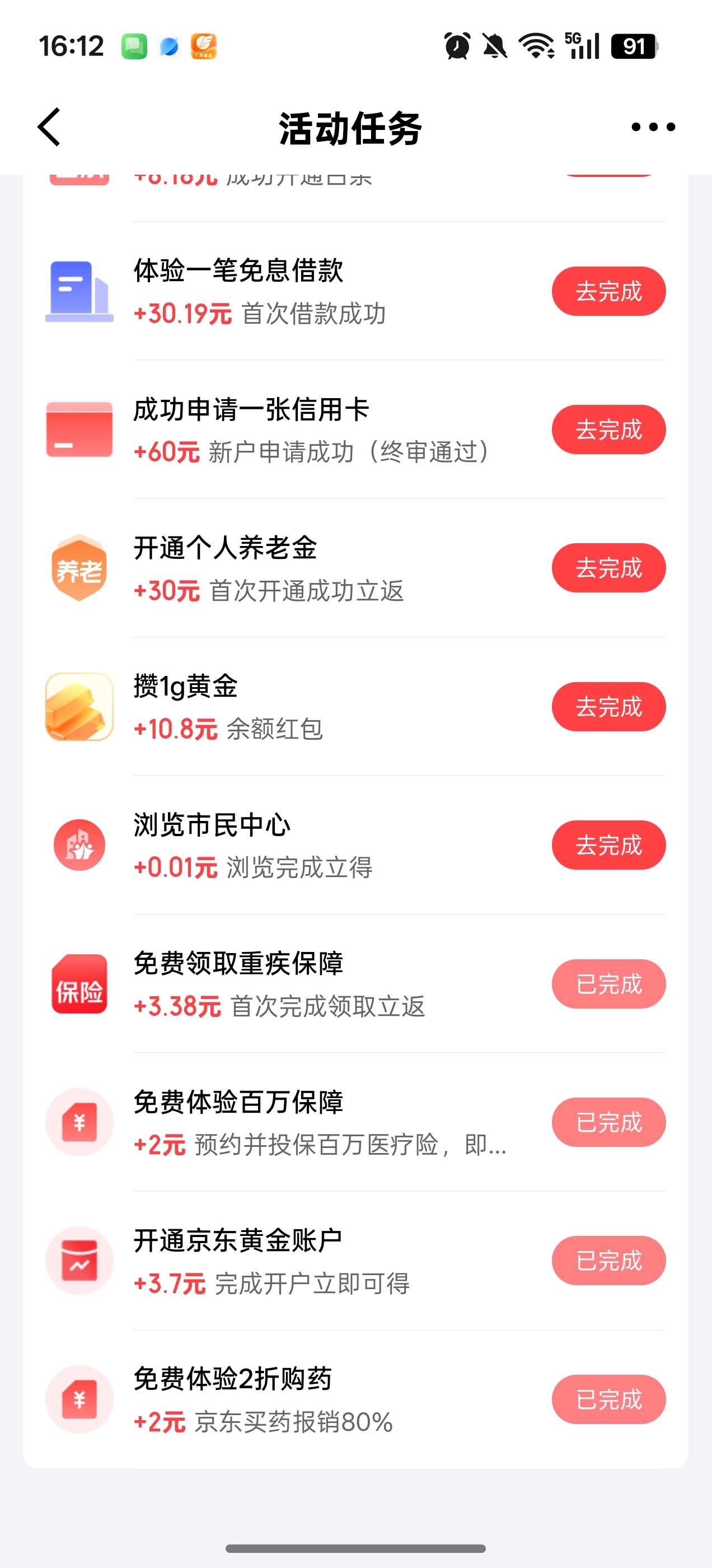Screen dimensions: 712x1568
Task: Tap 已完成 next to 免费体验百万保障
Action: [x=608, y=1122]
